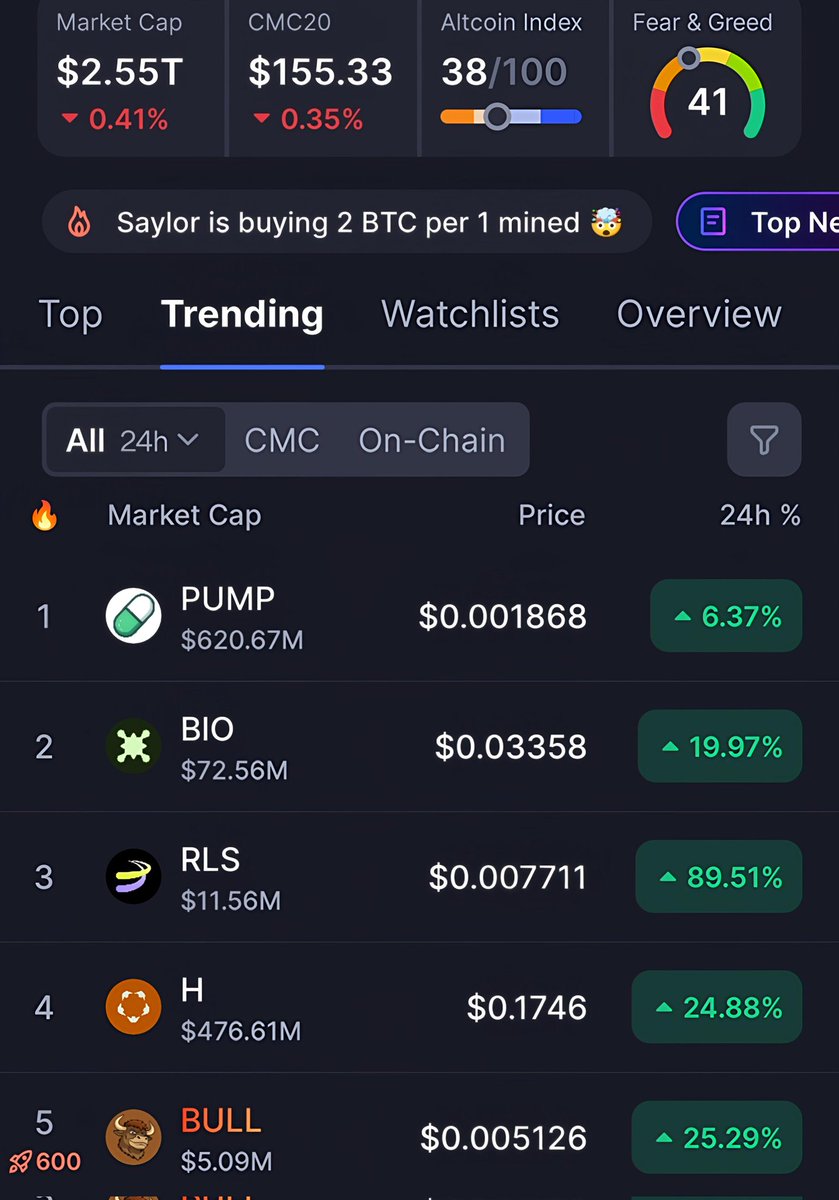839x1200 pixels.
Task: Sort the list by Price column
Action: (x=551, y=515)
